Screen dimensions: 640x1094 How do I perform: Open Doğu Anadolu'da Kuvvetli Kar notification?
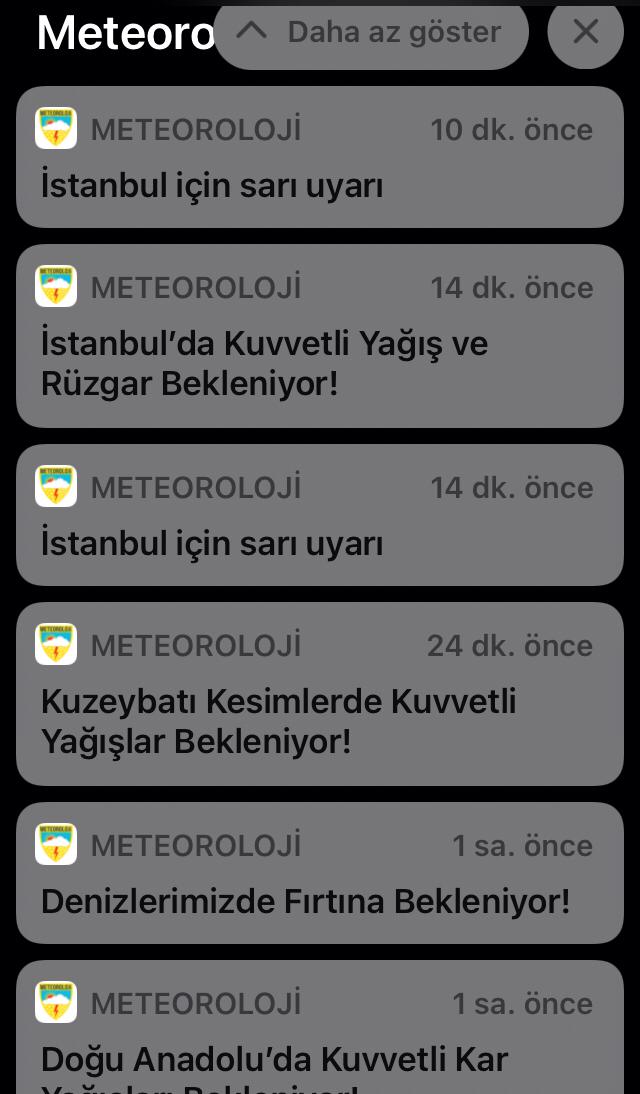click(320, 1027)
